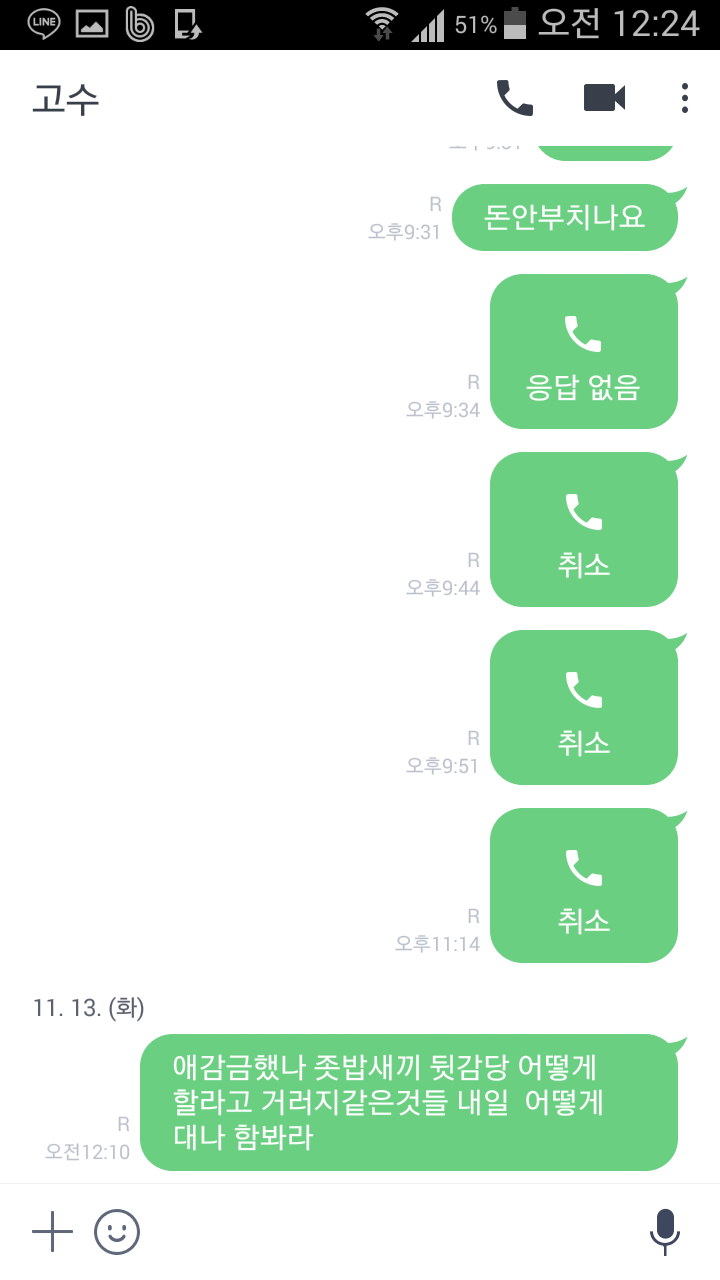Screen dimensions: 720x1280
Task: Open the emoji sticker picker
Action: pyautogui.click(x=117, y=1232)
